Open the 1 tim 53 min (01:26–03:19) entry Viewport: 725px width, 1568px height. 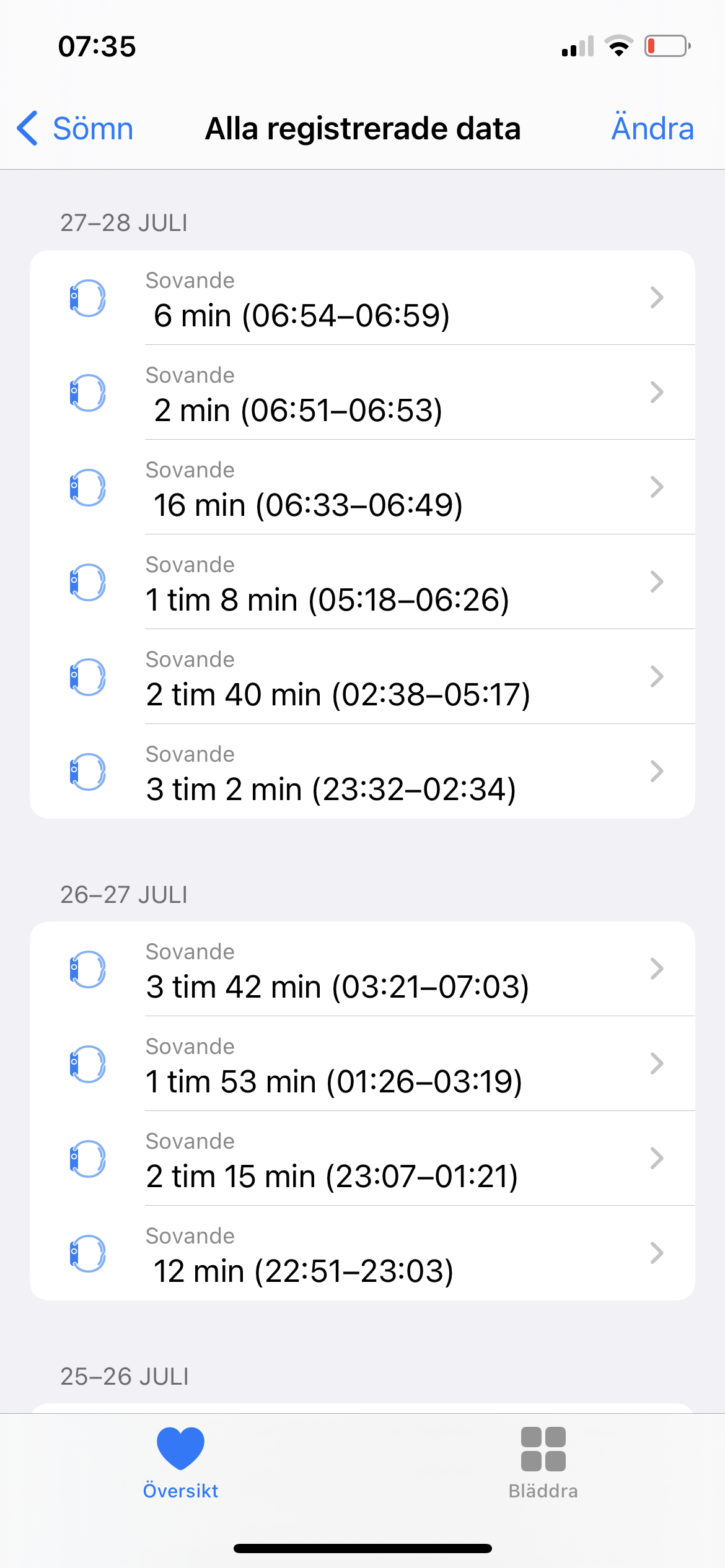(362, 1064)
